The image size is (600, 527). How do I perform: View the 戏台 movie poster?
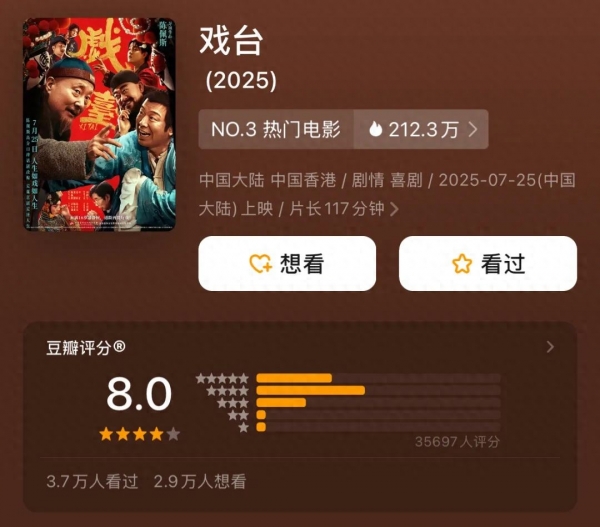tap(99, 124)
